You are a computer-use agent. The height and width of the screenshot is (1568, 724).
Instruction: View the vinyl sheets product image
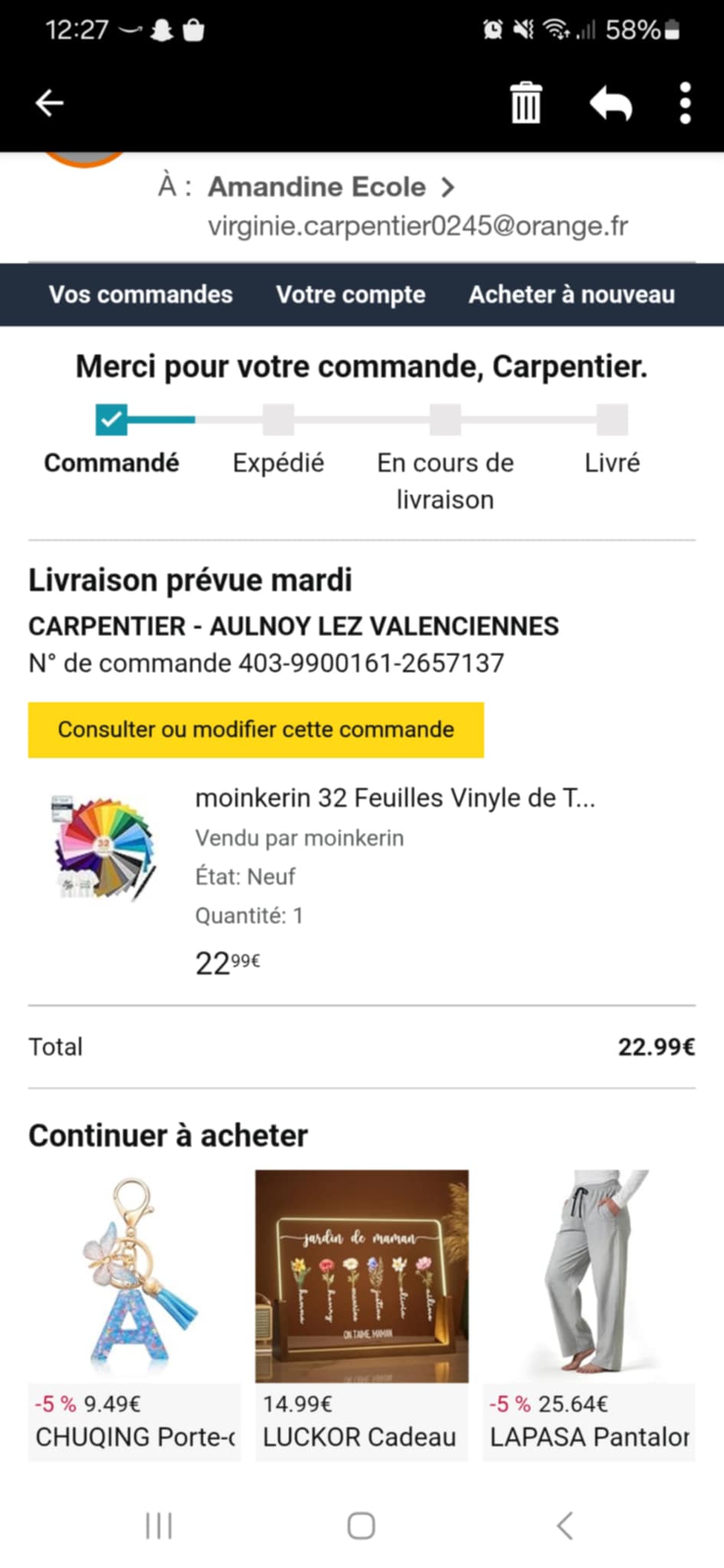104,847
